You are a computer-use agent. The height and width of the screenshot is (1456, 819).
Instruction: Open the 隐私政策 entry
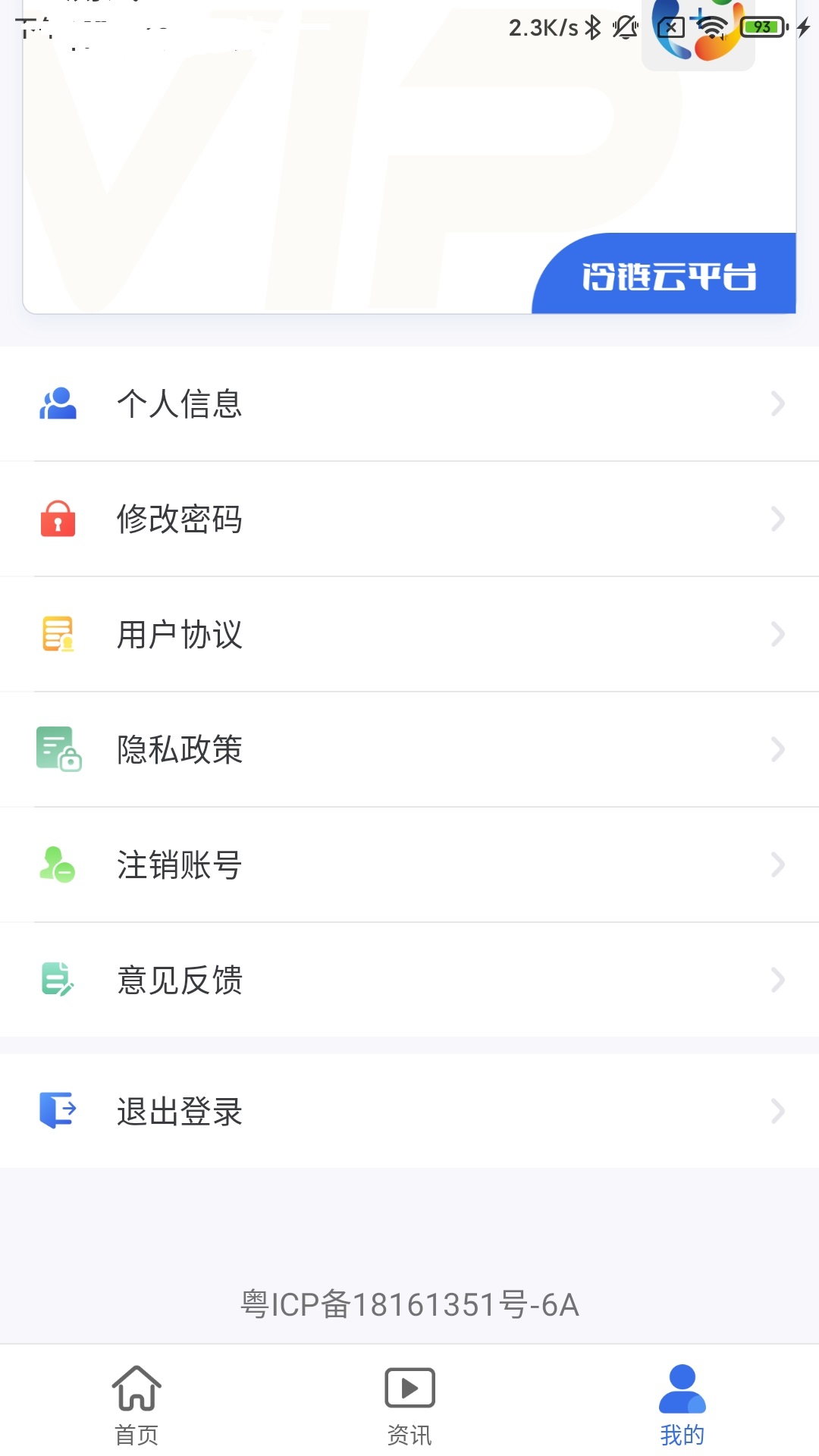[409, 749]
